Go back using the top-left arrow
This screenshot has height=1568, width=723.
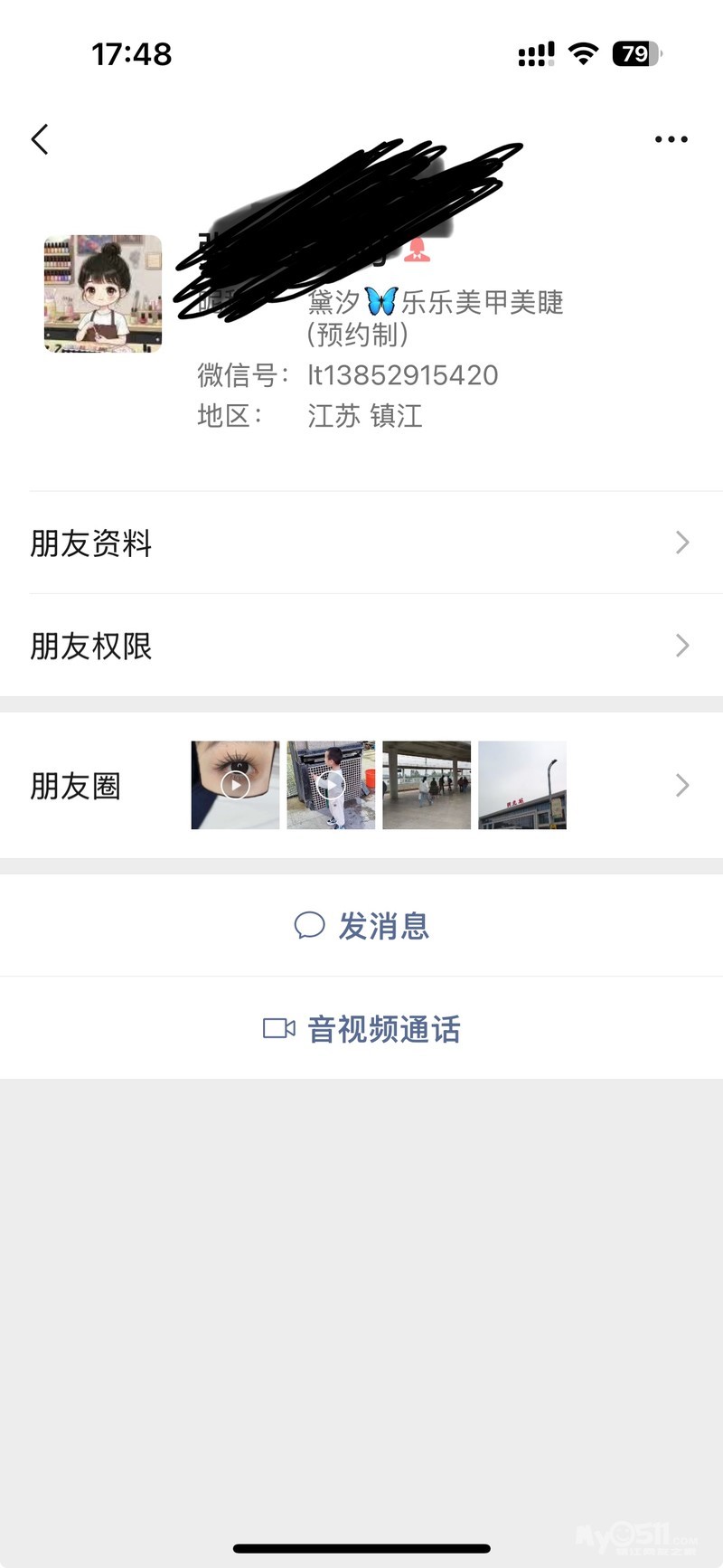[40, 139]
